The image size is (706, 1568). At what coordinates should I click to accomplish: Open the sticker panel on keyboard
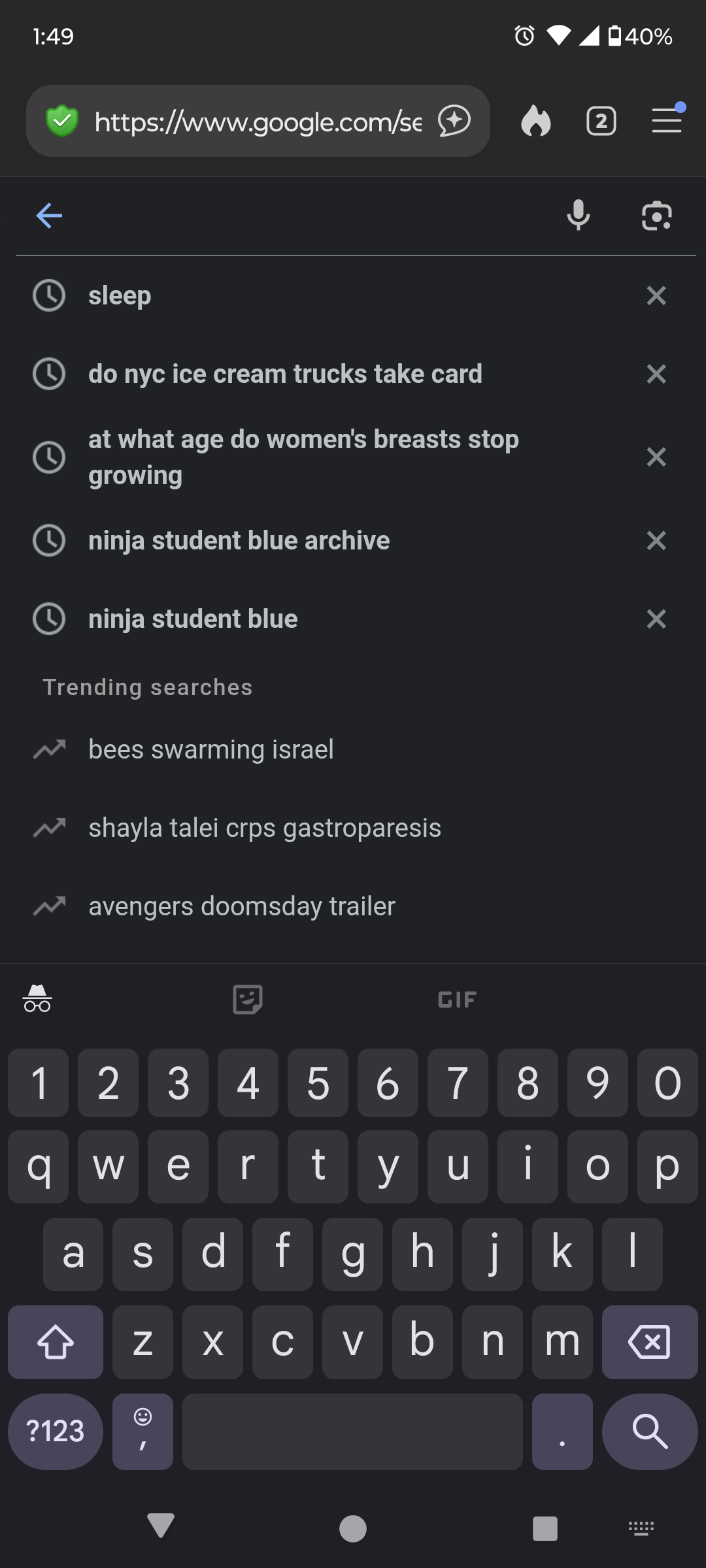coord(248,1000)
